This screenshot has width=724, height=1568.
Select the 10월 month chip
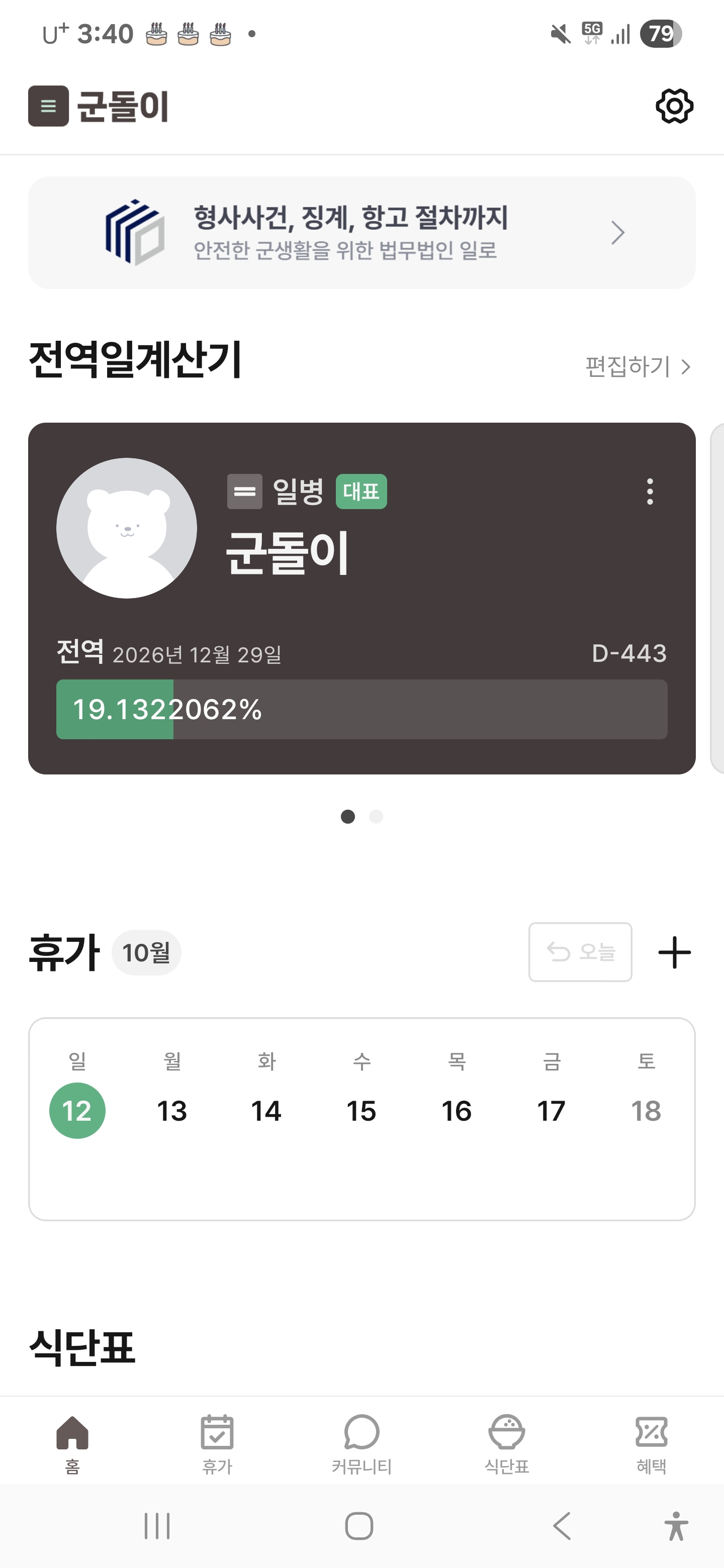(146, 952)
